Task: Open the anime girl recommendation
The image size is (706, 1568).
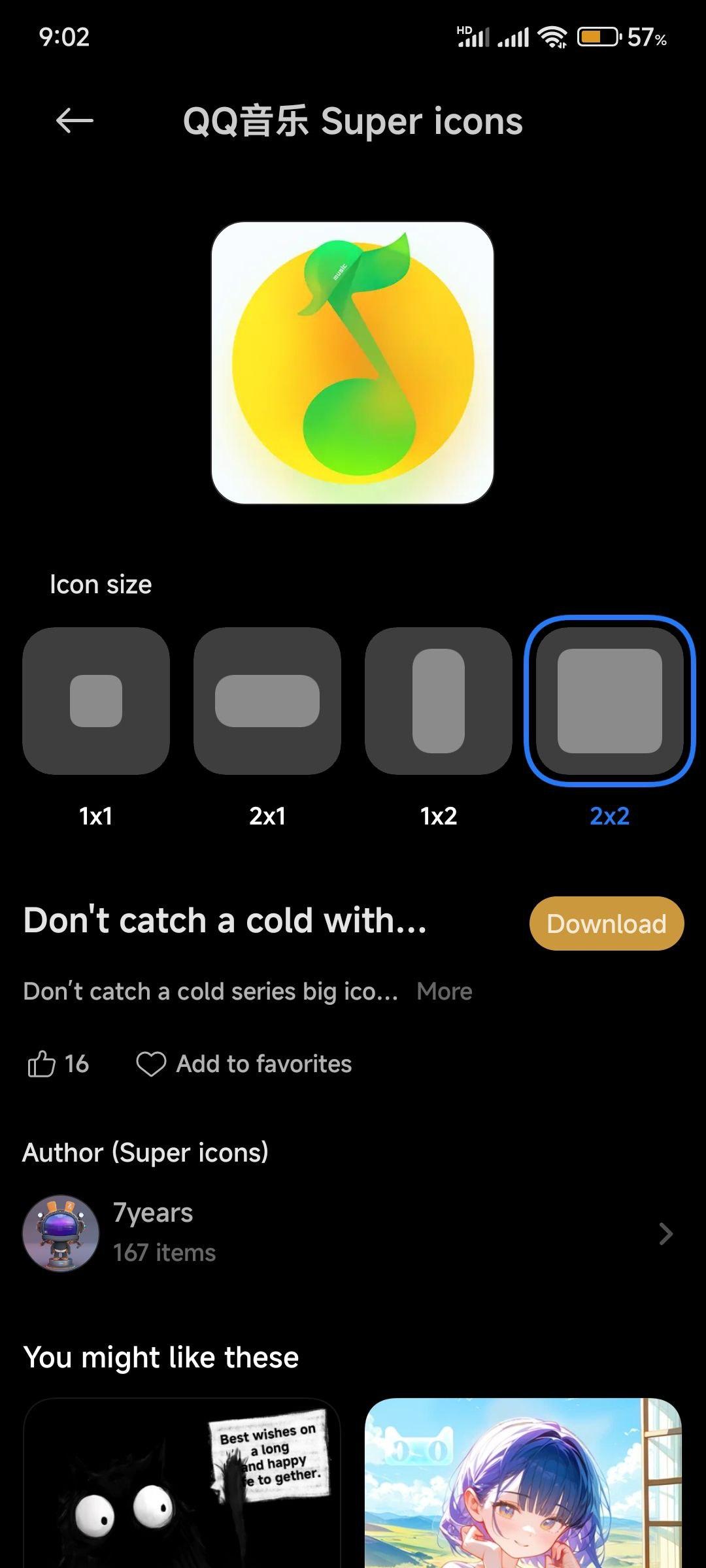Action: (x=524, y=1483)
